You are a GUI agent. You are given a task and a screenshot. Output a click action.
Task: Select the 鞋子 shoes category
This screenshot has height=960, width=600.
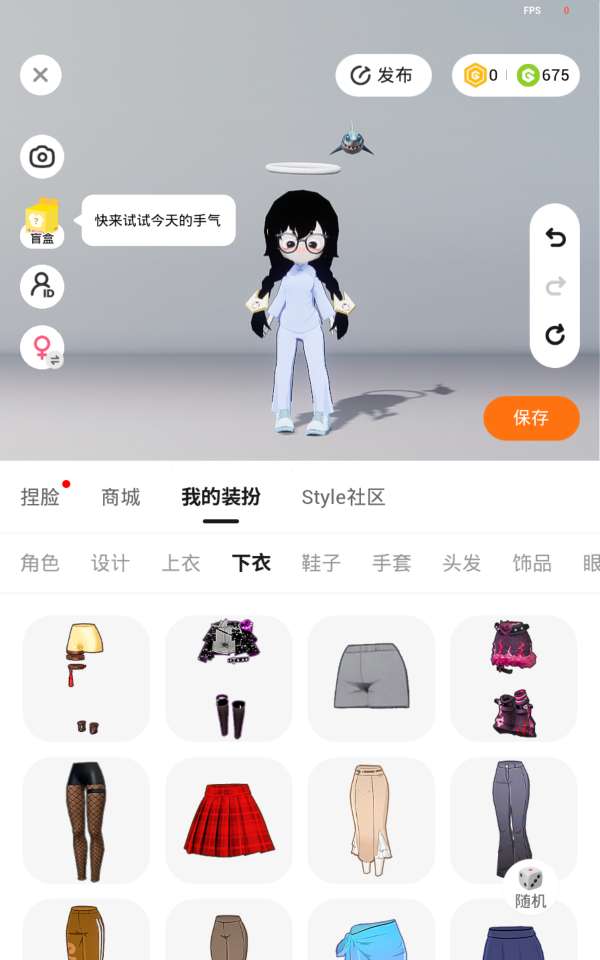tap(321, 563)
